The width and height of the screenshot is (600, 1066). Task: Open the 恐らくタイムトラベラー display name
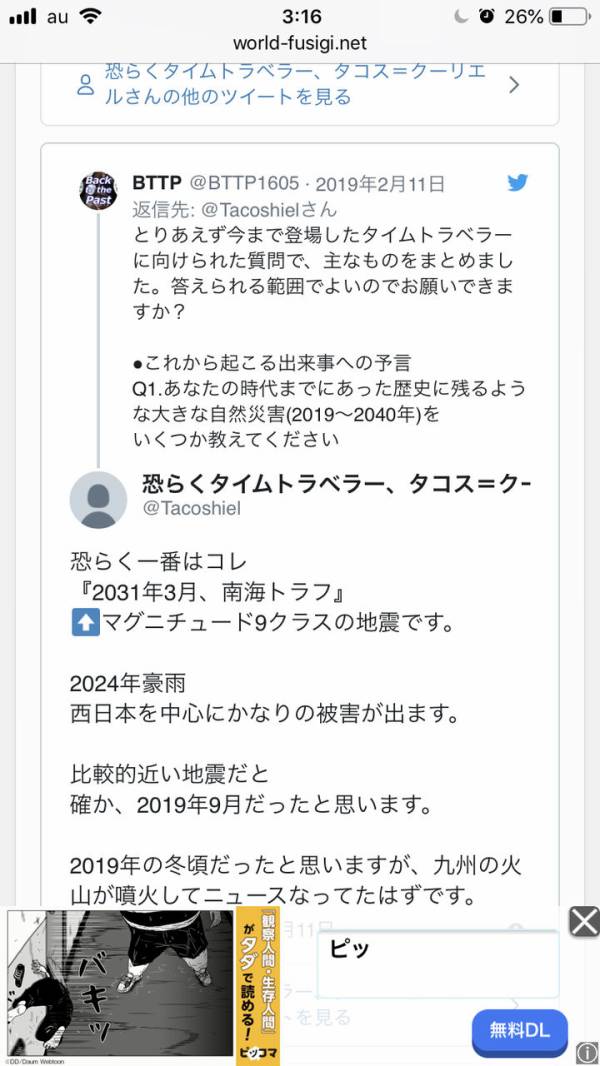click(x=336, y=484)
